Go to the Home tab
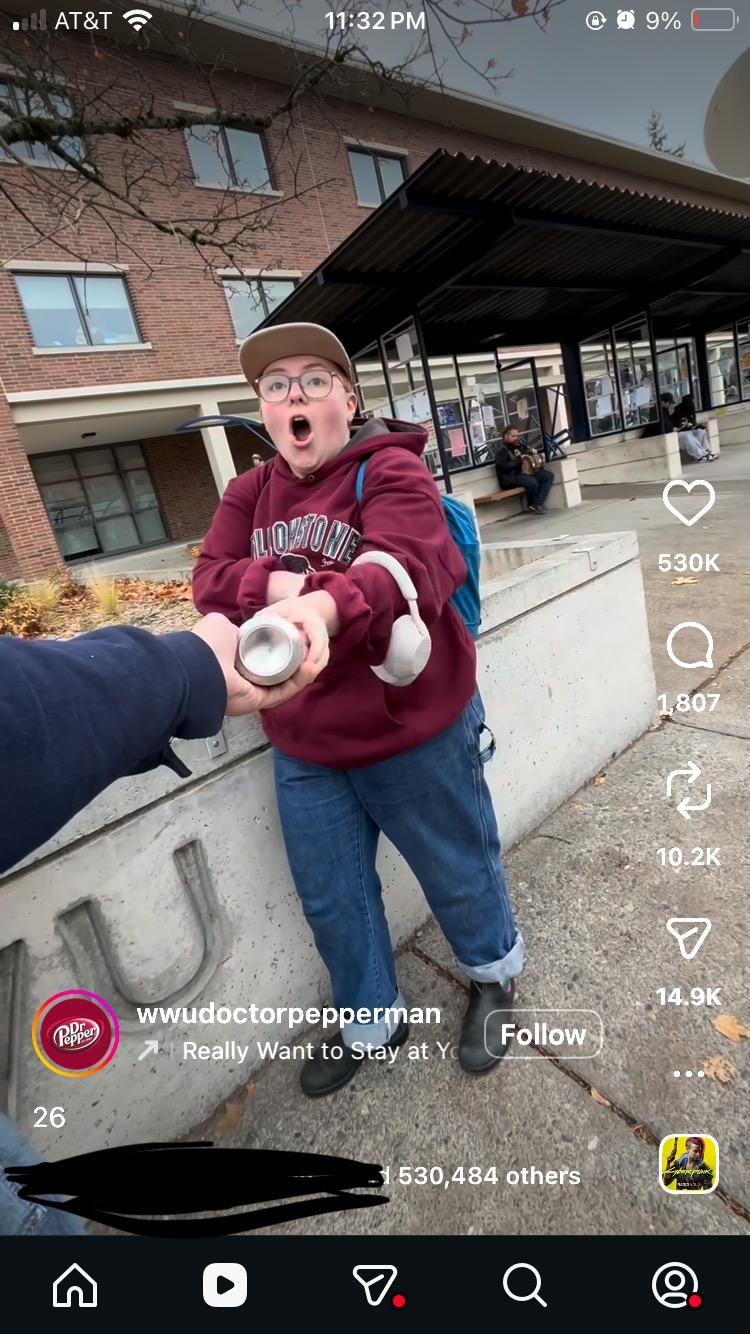The height and width of the screenshot is (1334, 750). (x=75, y=1285)
